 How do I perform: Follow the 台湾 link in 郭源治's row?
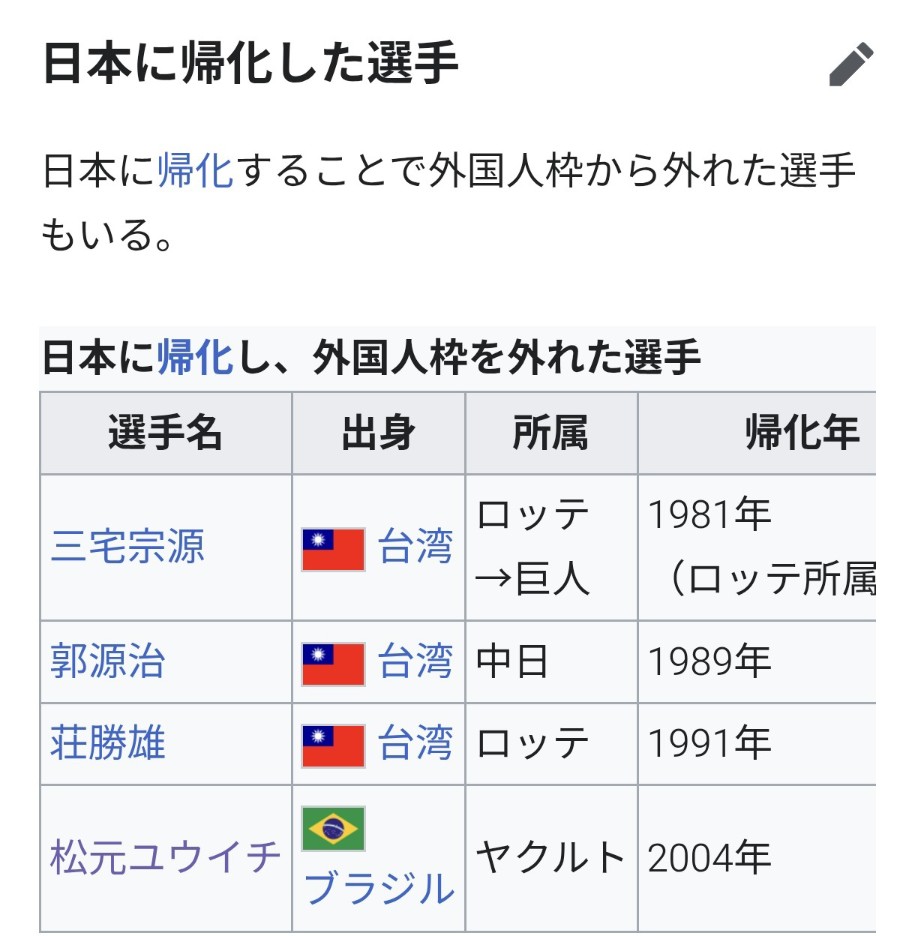415,661
